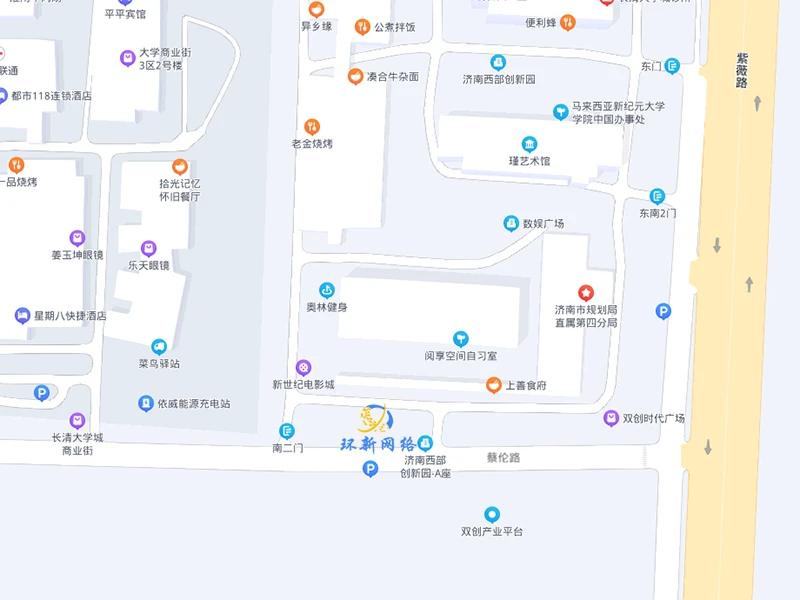This screenshot has height=600, width=800.
Task: Select the 环新网络 location marker
Action: click(x=377, y=423)
